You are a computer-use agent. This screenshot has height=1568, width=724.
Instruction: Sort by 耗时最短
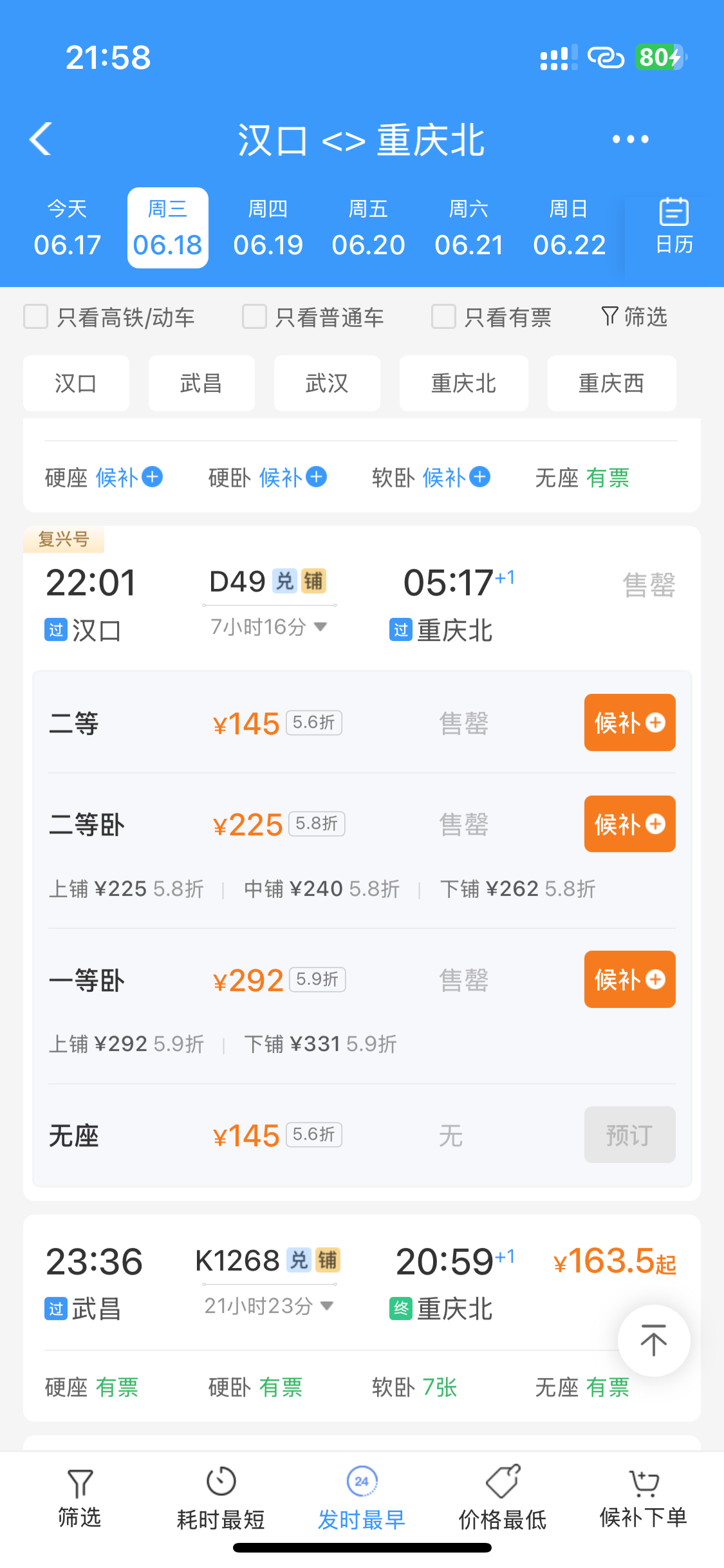pos(221,1498)
